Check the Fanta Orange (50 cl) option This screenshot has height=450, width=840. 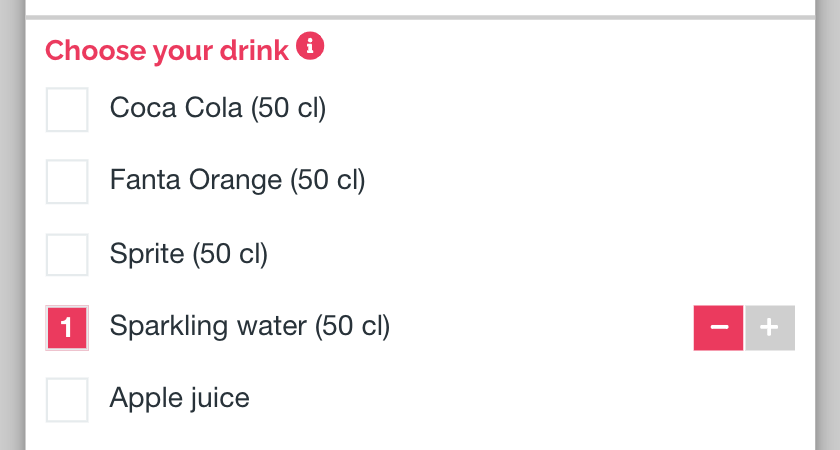click(67, 181)
